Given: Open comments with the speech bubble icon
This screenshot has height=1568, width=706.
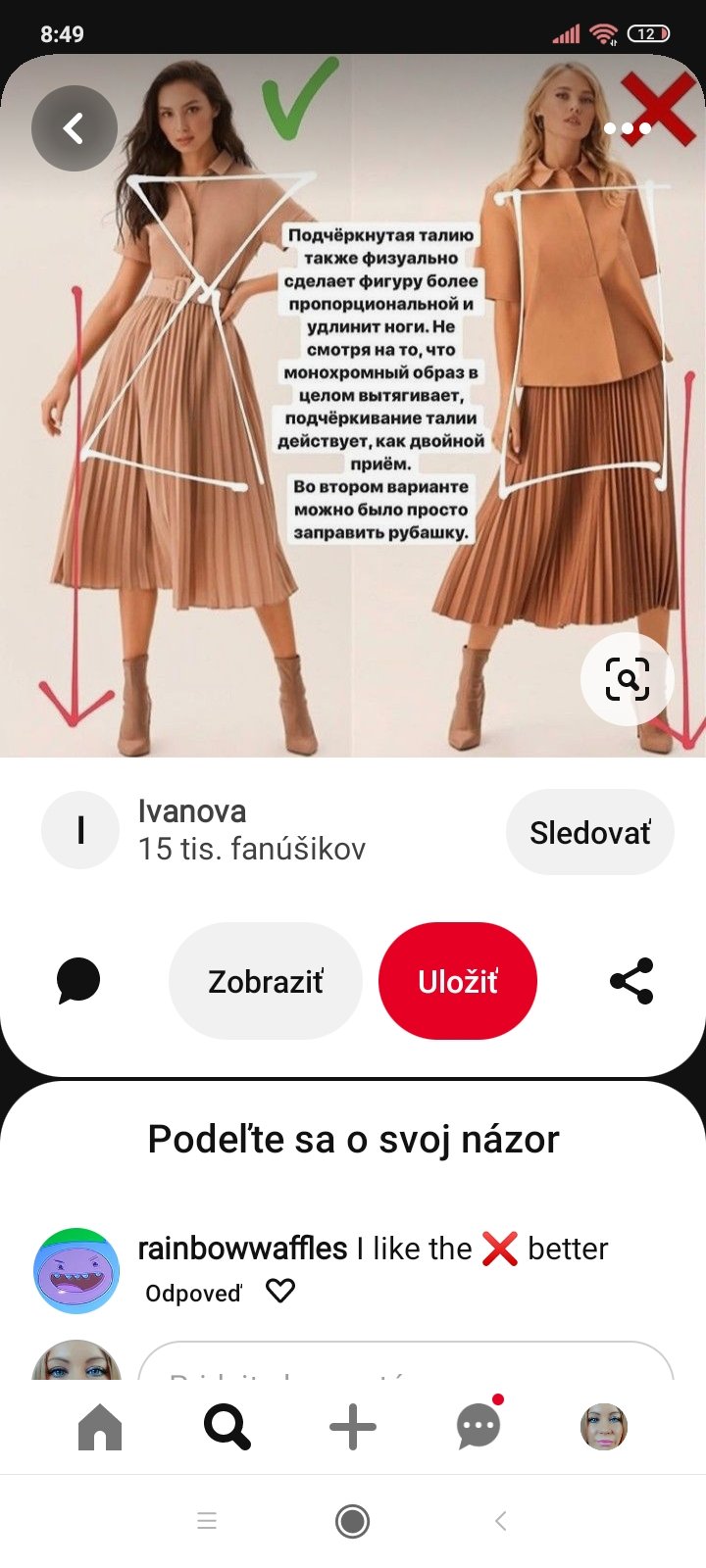Looking at the screenshot, I should [78, 981].
